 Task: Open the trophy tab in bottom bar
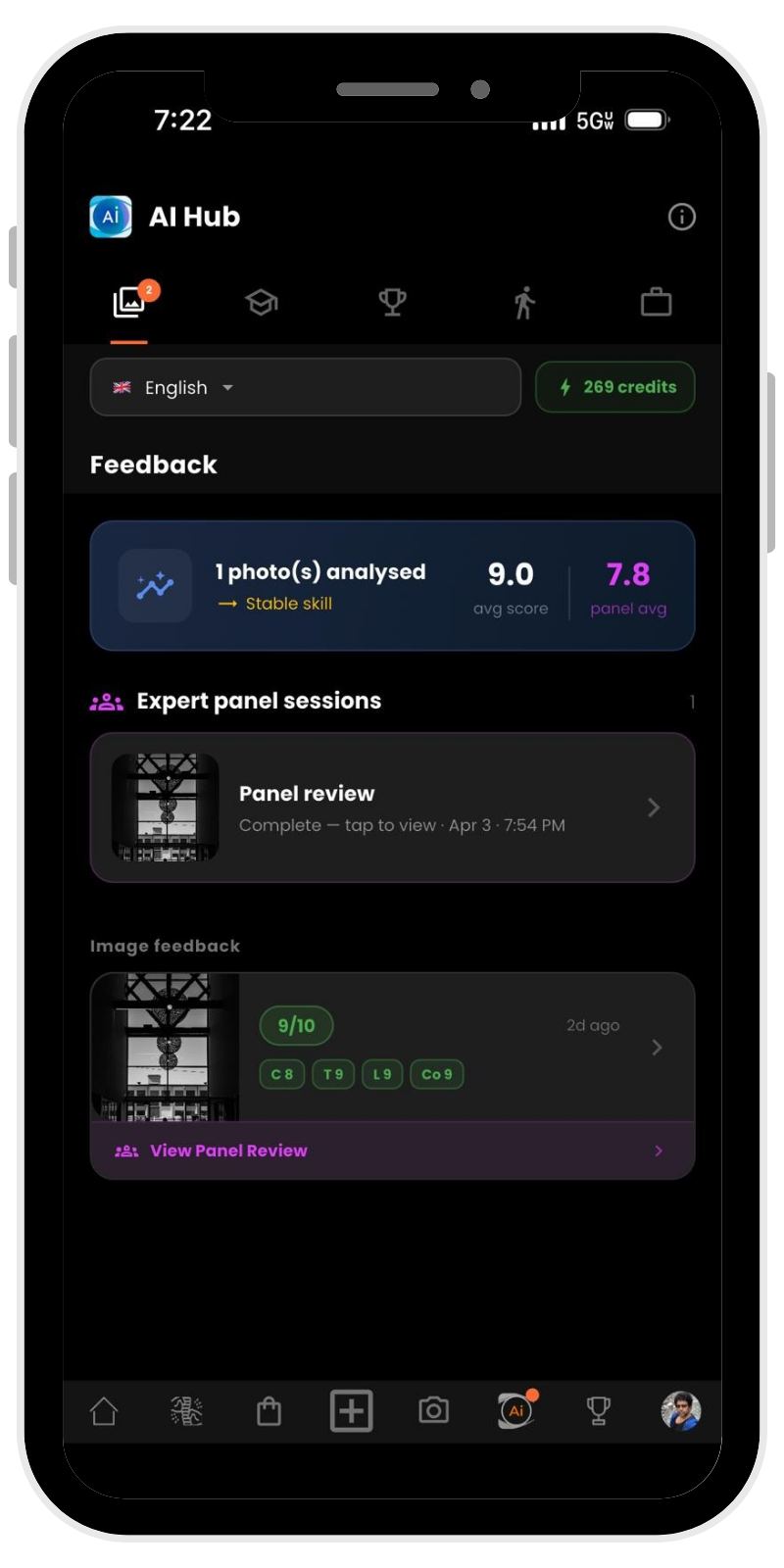pyautogui.click(x=598, y=1411)
